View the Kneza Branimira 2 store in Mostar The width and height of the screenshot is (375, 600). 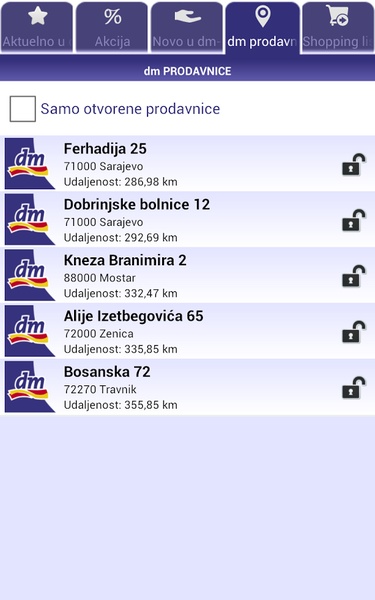(x=188, y=276)
